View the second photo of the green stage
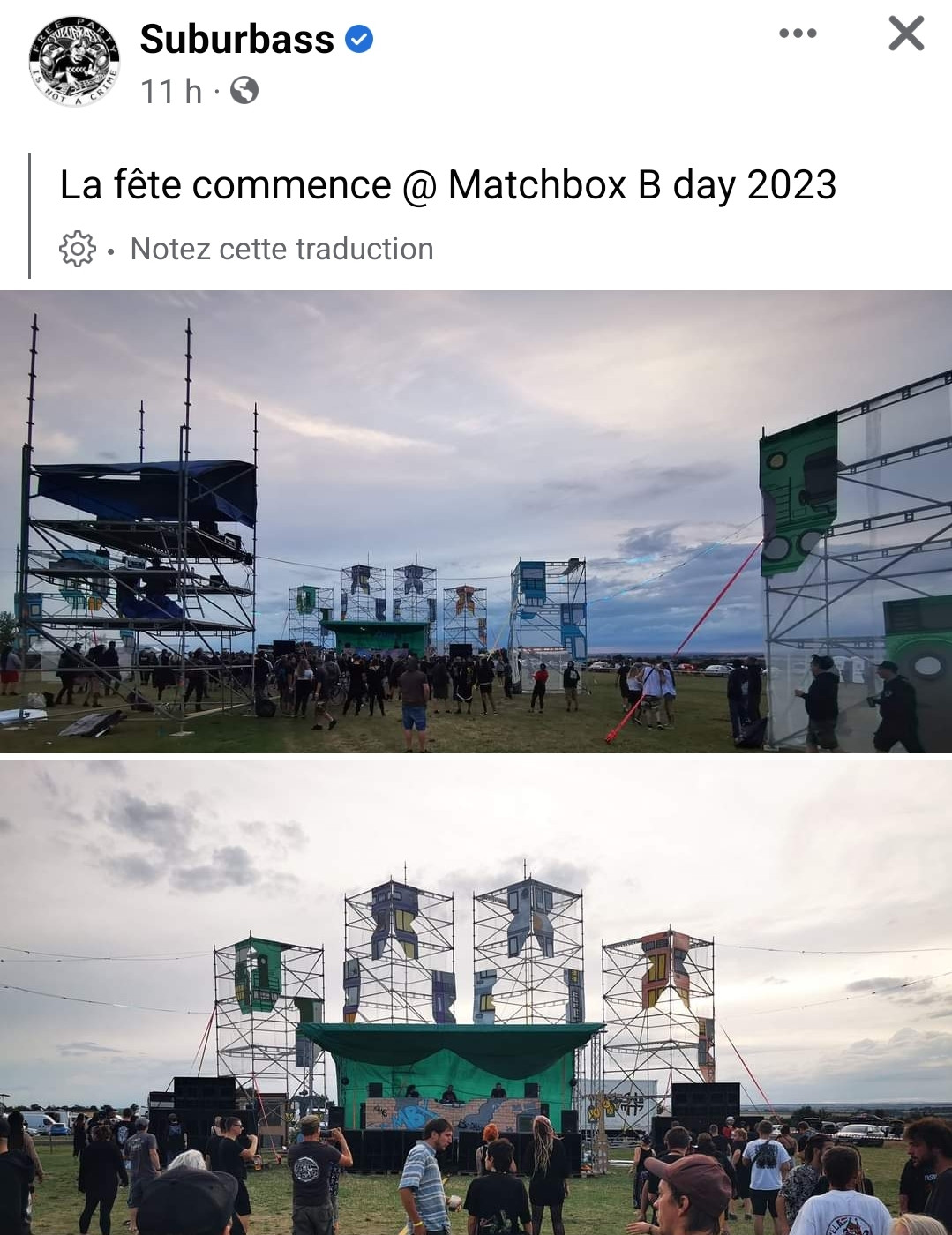 (x=476, y=997)
